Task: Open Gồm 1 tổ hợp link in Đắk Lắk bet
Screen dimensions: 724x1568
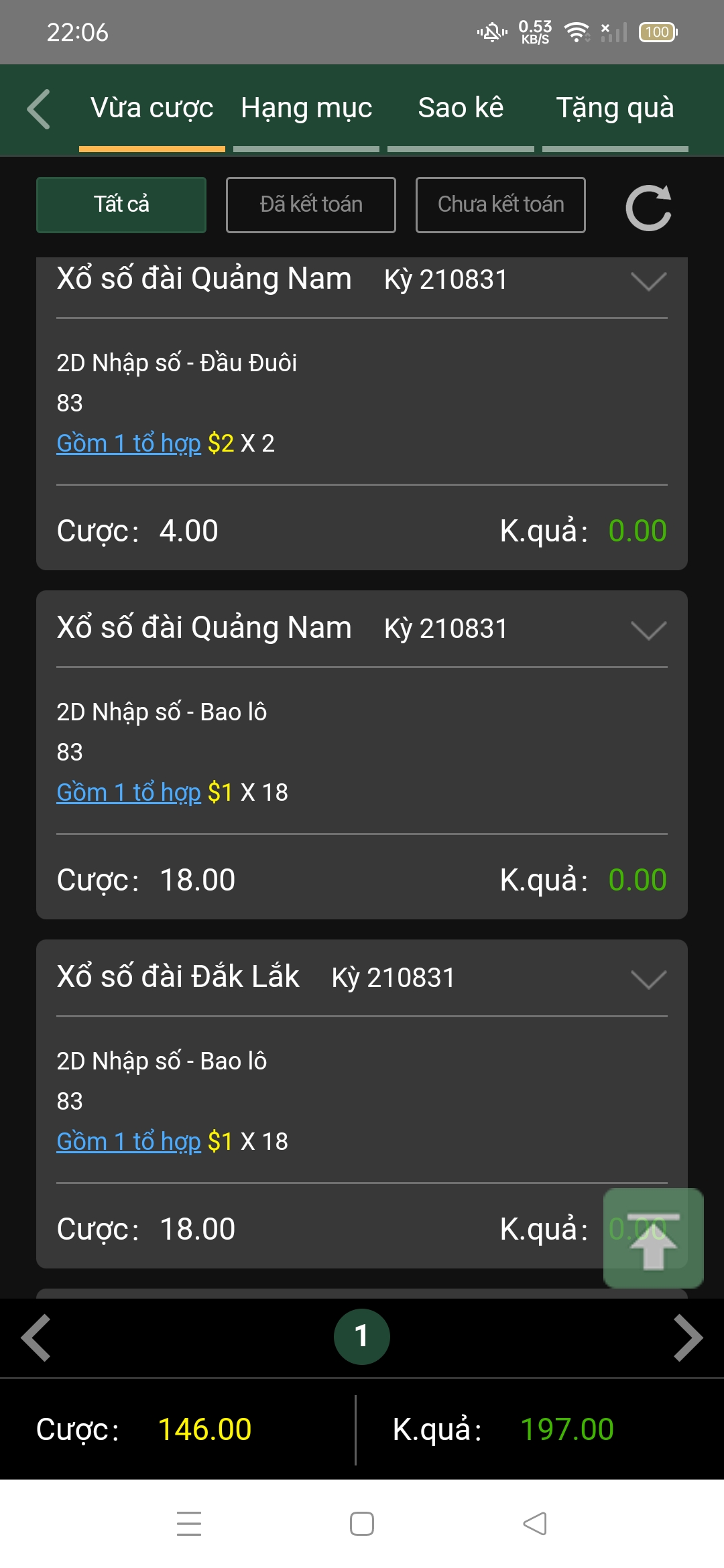Action: (129, 1142)
